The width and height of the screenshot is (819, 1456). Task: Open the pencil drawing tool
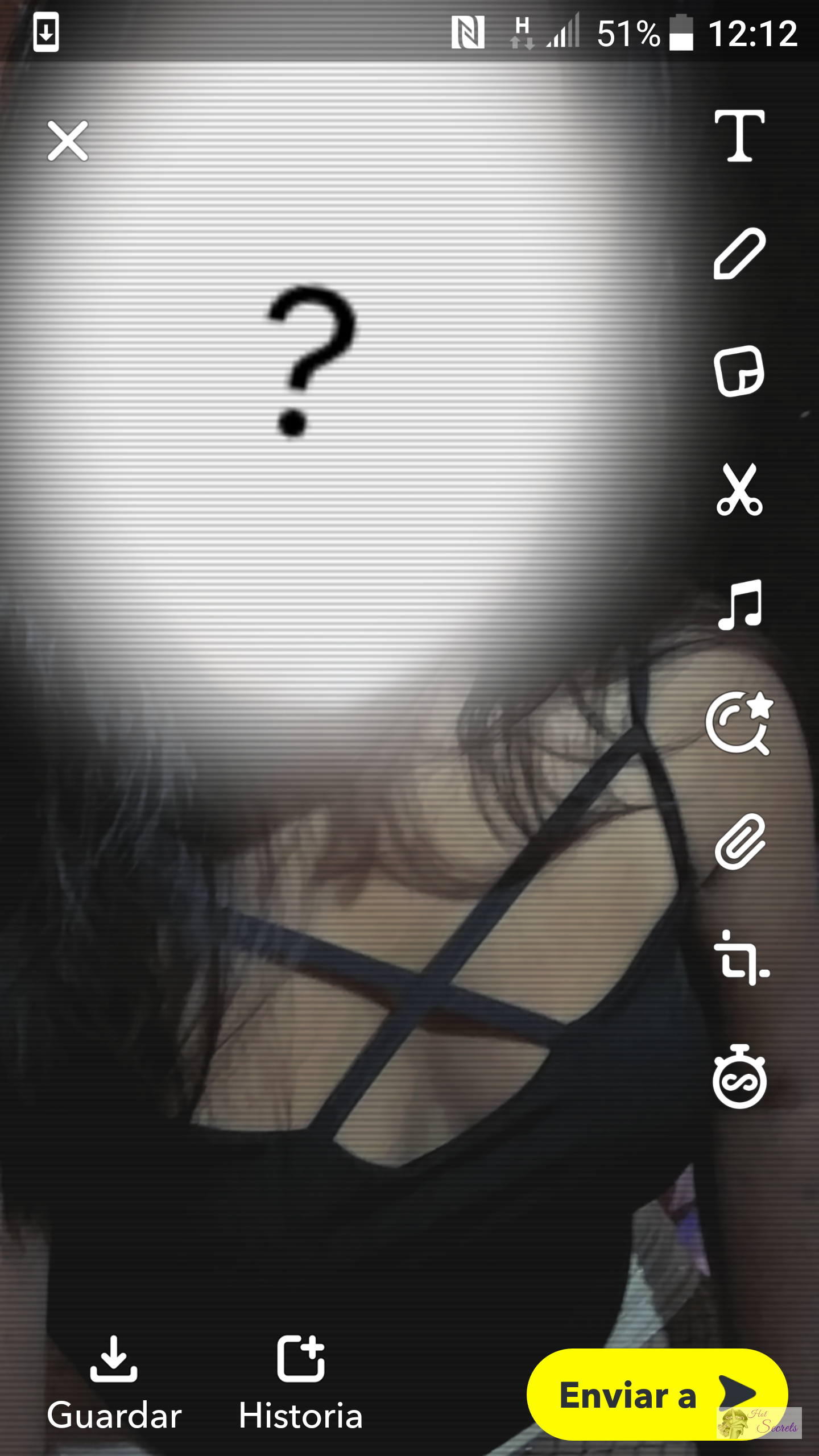[x=739, y=254]
